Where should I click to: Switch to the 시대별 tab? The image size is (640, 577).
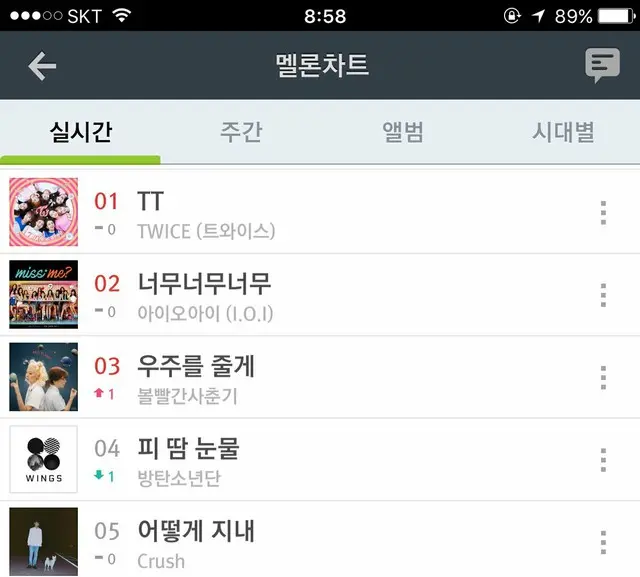coord(563,132)
